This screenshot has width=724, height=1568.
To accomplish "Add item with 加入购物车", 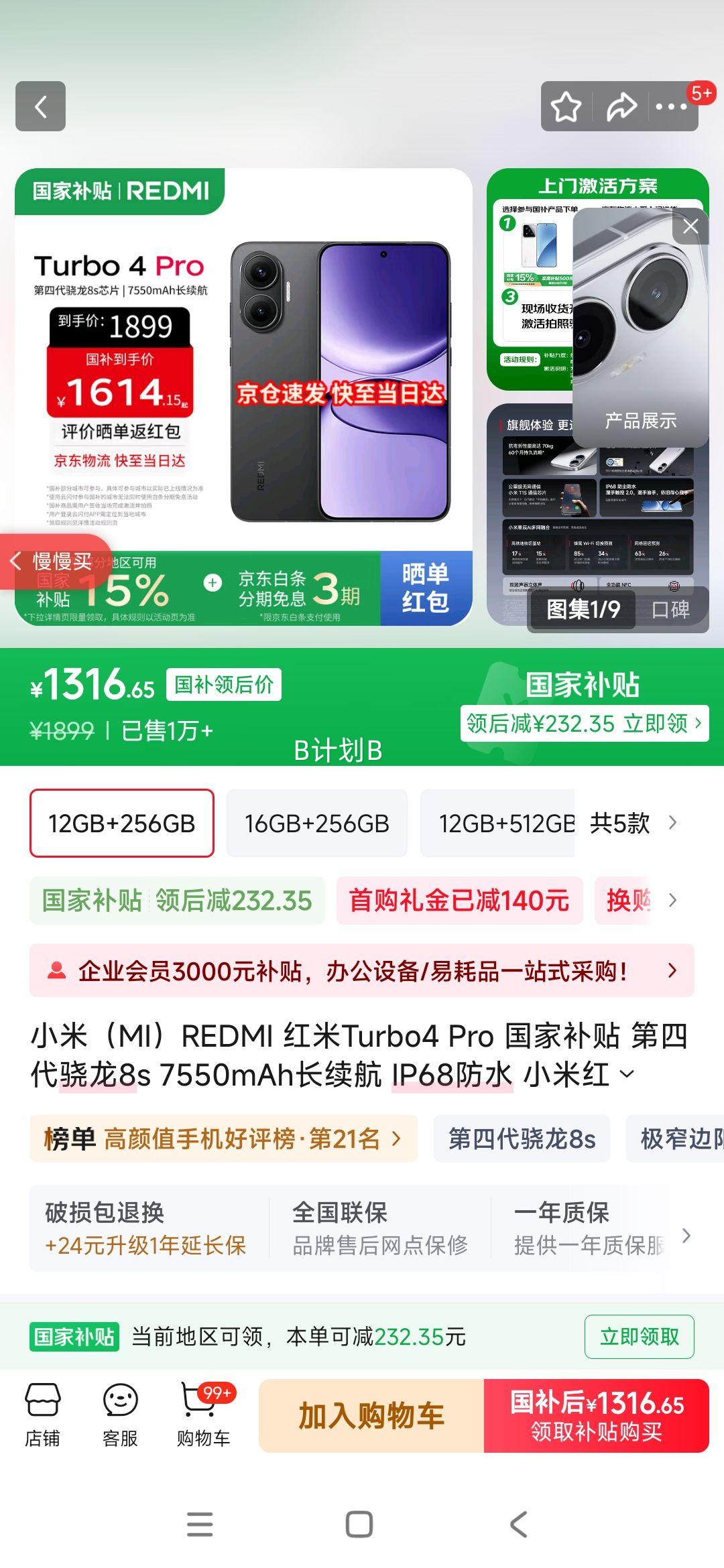I will (x=371, y=1416).
